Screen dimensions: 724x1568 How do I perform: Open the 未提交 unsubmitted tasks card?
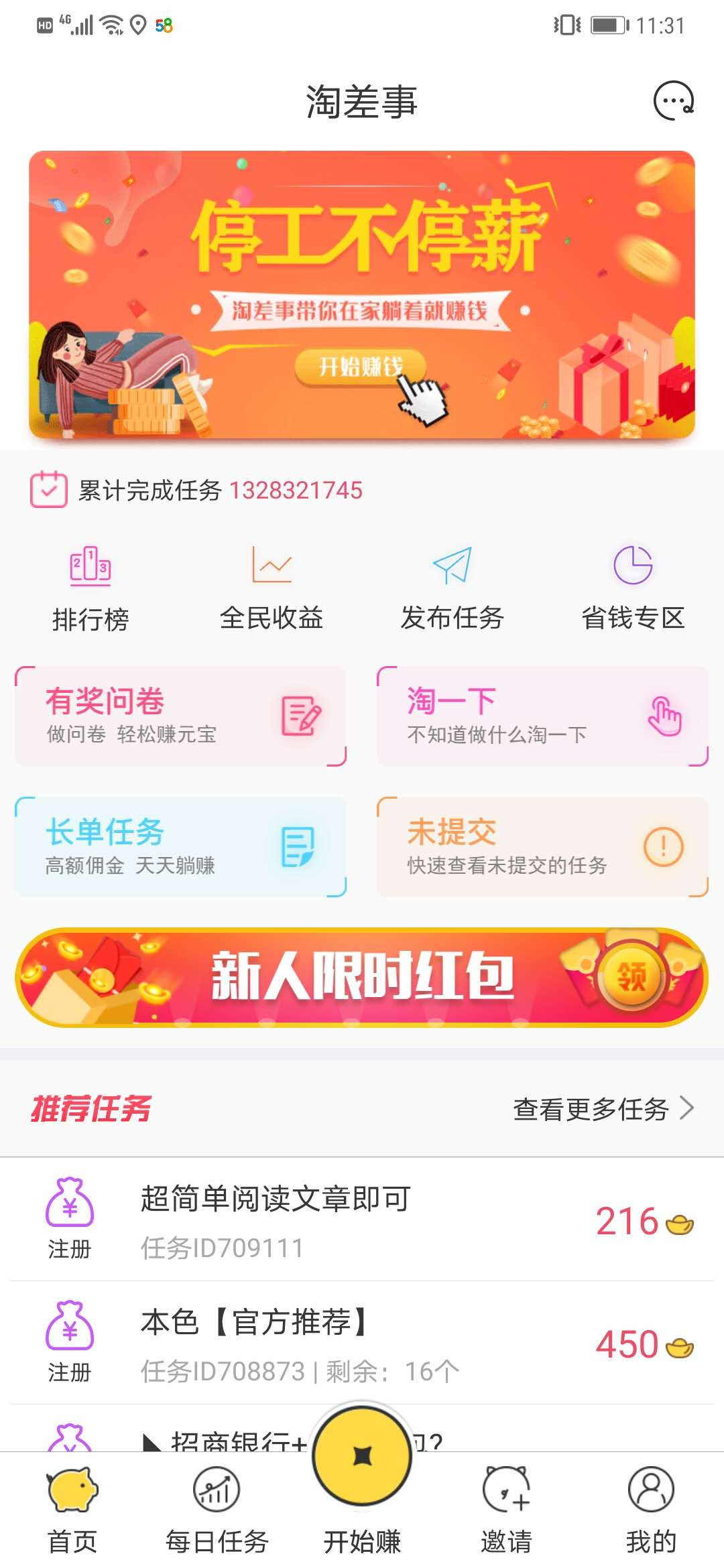[543, 846]
